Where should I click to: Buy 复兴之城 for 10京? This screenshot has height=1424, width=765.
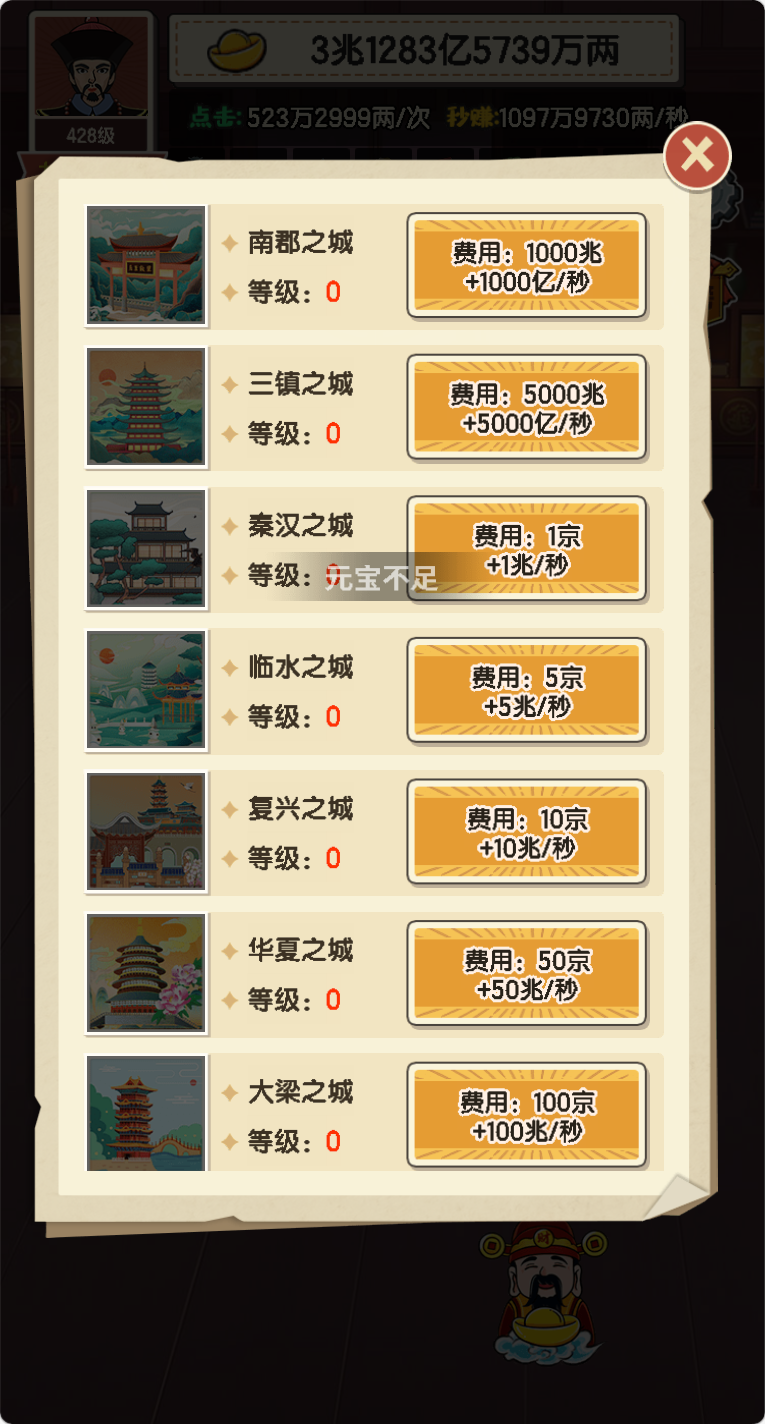(526, 833)
